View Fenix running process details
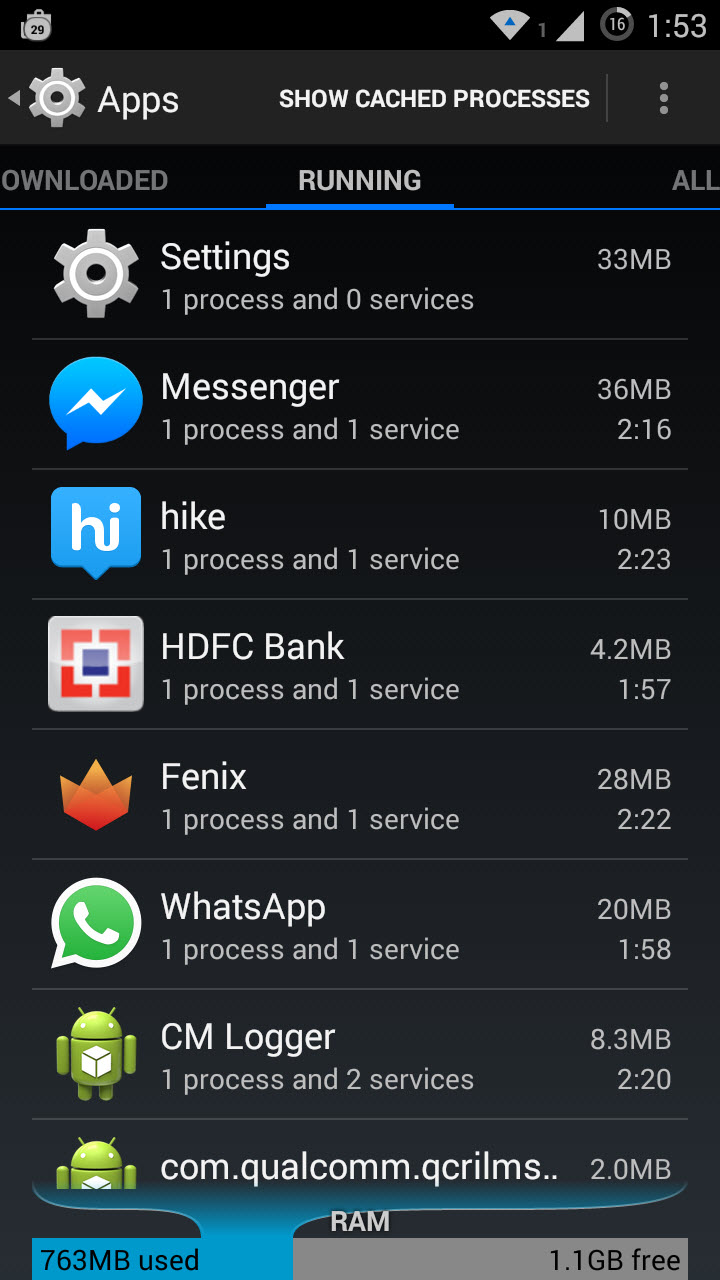 pos(360,795)
